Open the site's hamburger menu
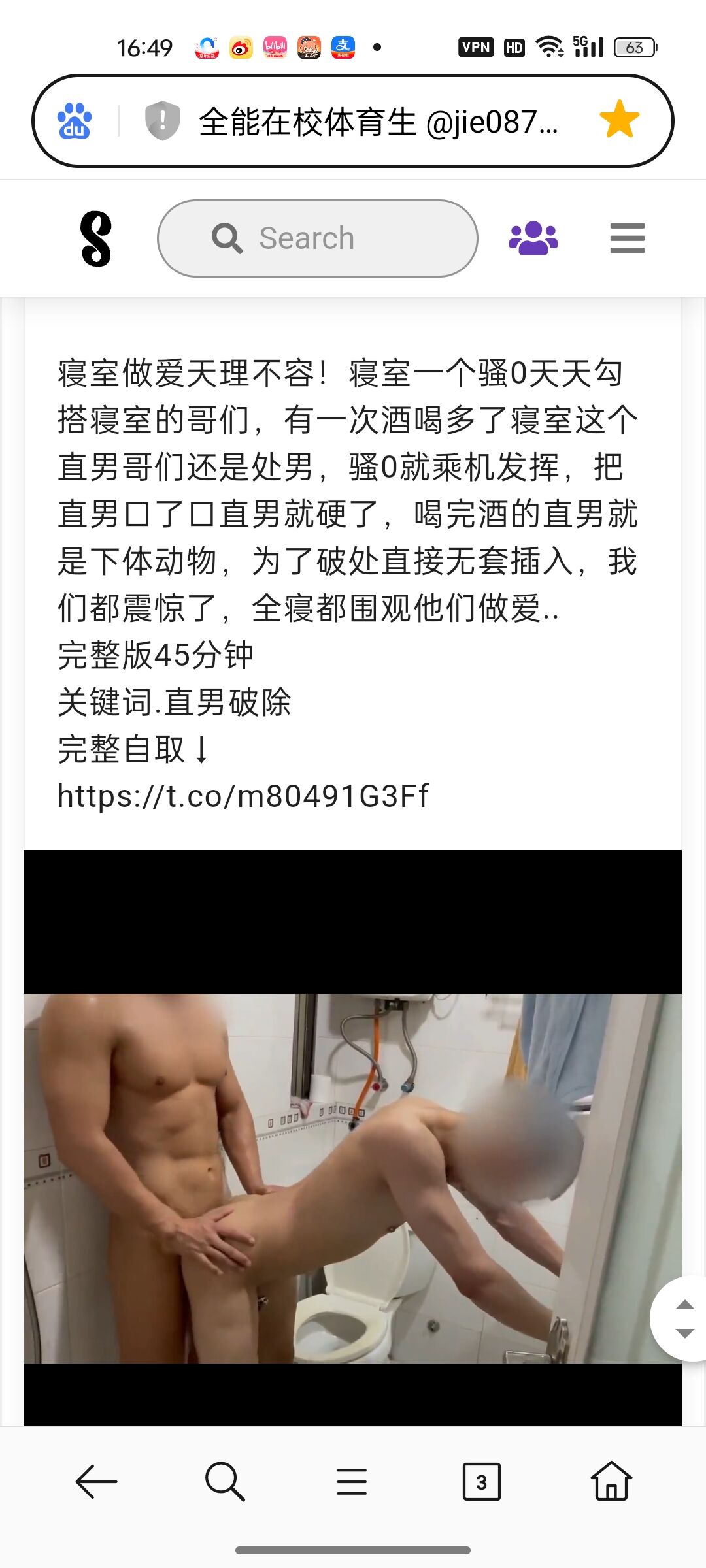This screenshot has width=706, height=1568. coord(628,238)
